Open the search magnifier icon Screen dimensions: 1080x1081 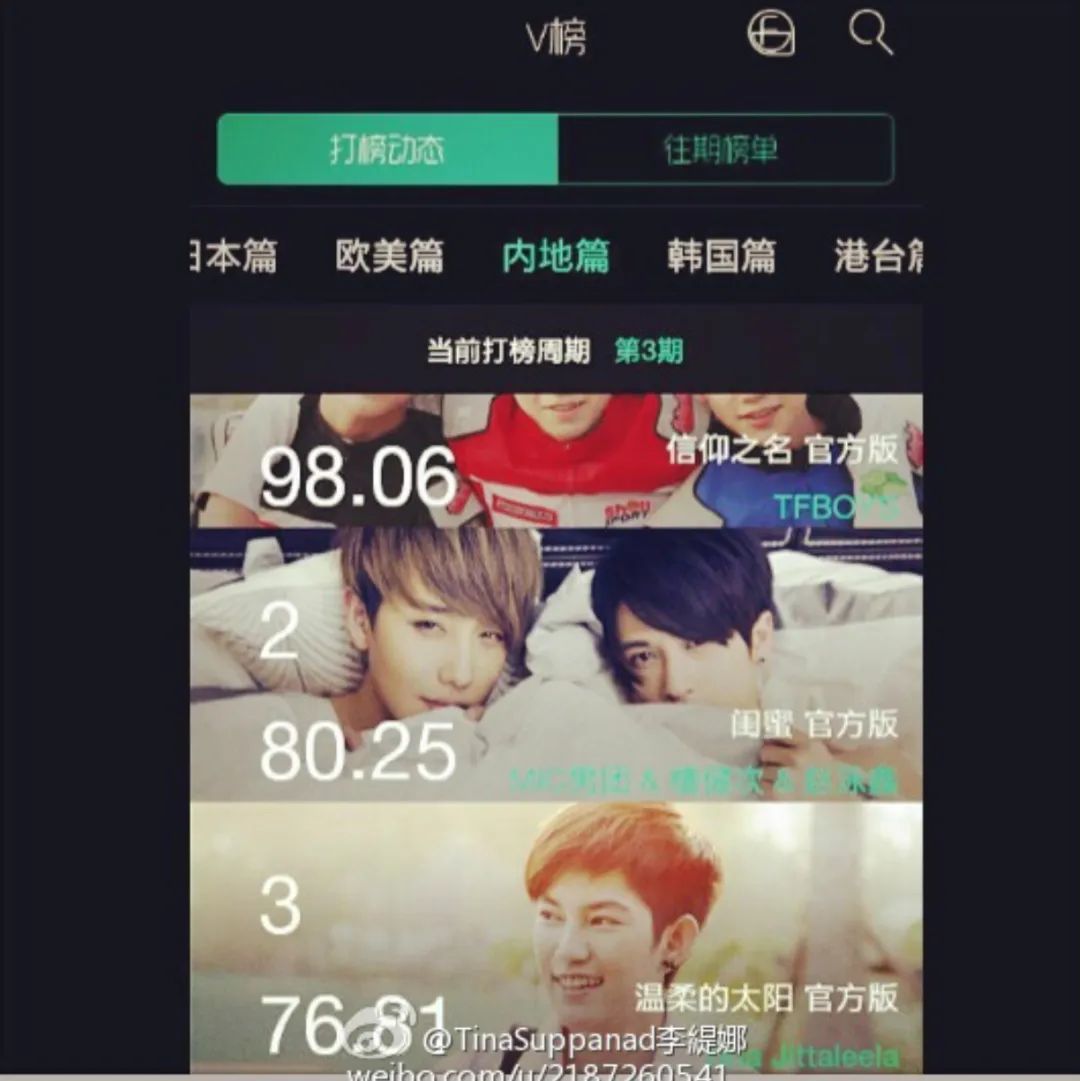coord(870,34)
